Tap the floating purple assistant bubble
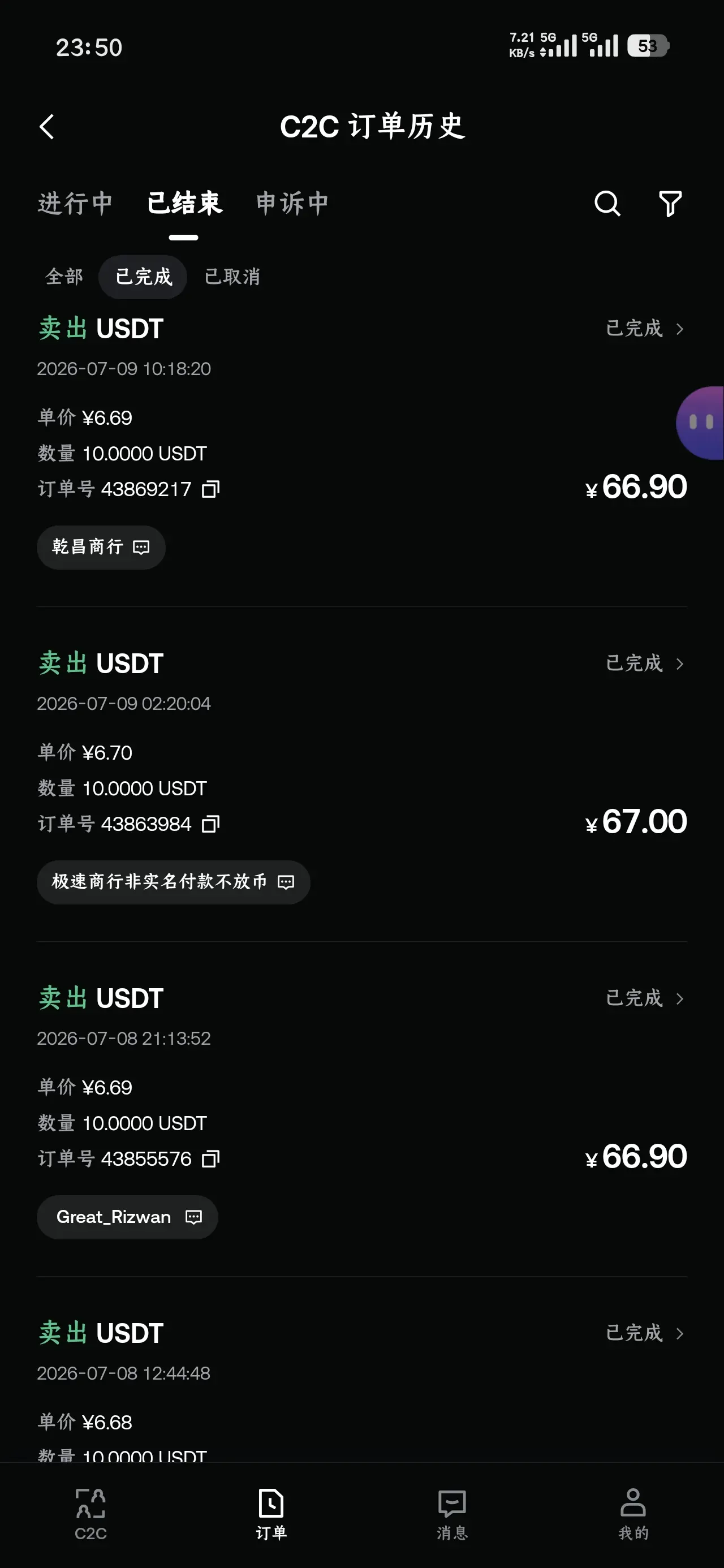724x1568 pixels. tap(700, 423)
